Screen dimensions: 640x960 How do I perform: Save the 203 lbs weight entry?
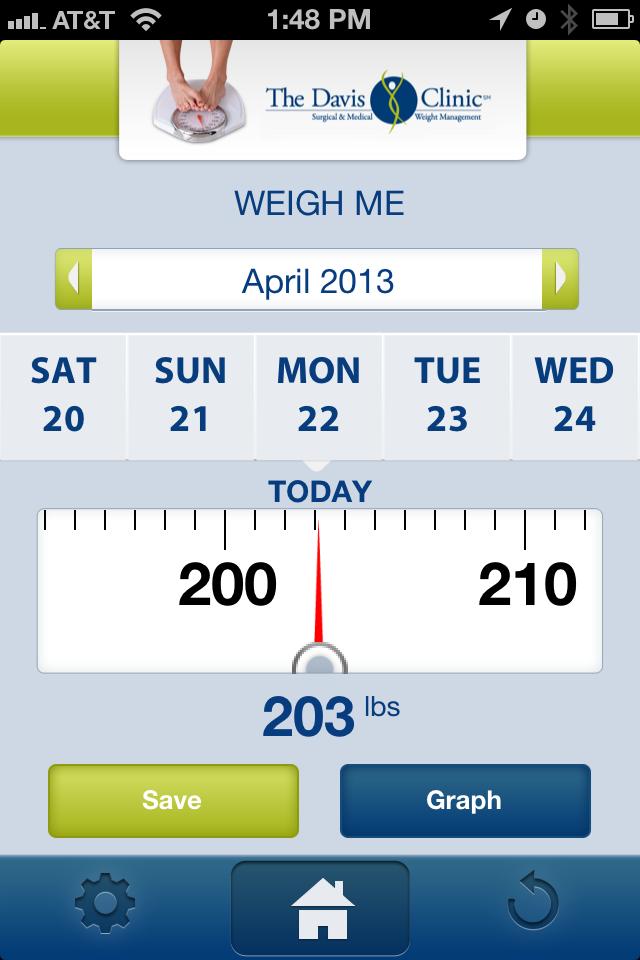tap(173, 800)
